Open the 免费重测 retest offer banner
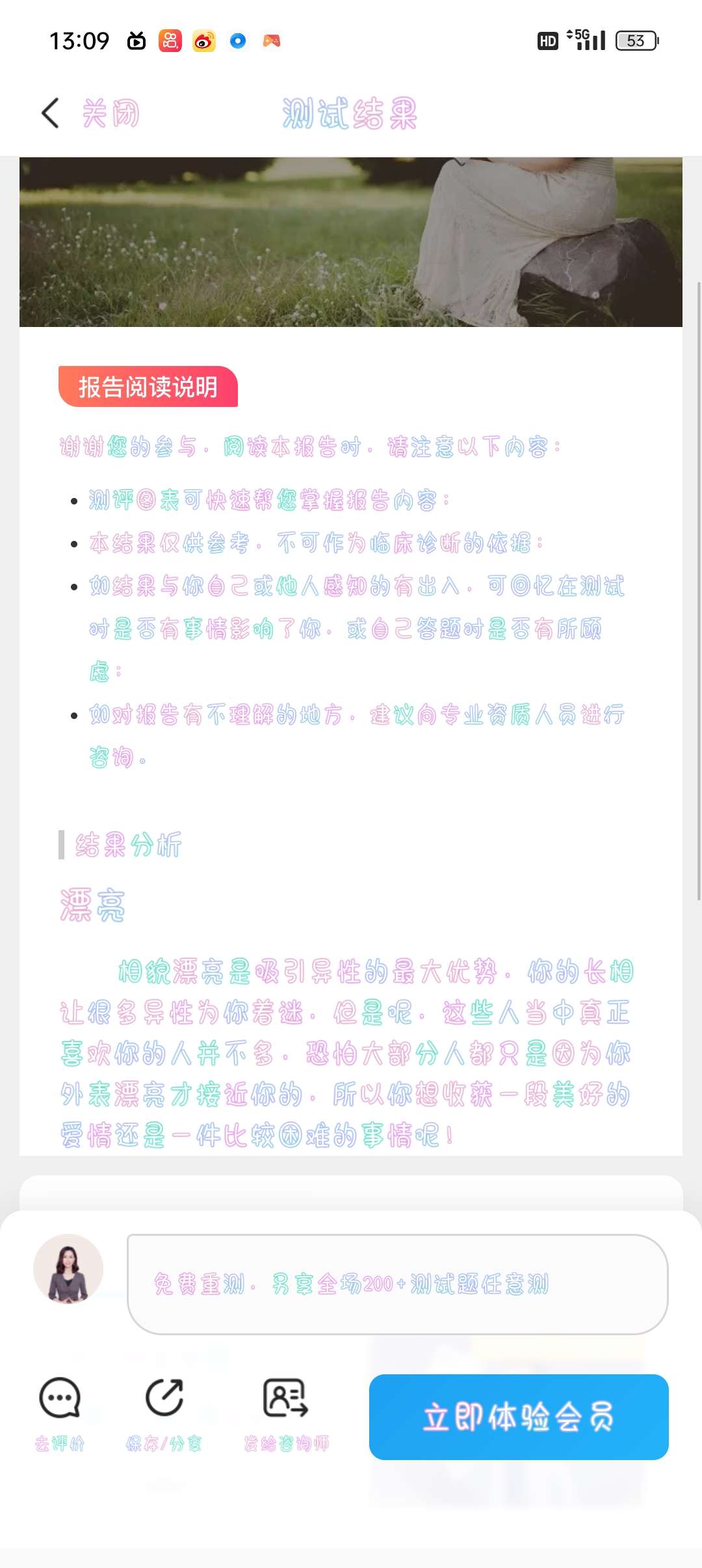 tap(397, 1284)
